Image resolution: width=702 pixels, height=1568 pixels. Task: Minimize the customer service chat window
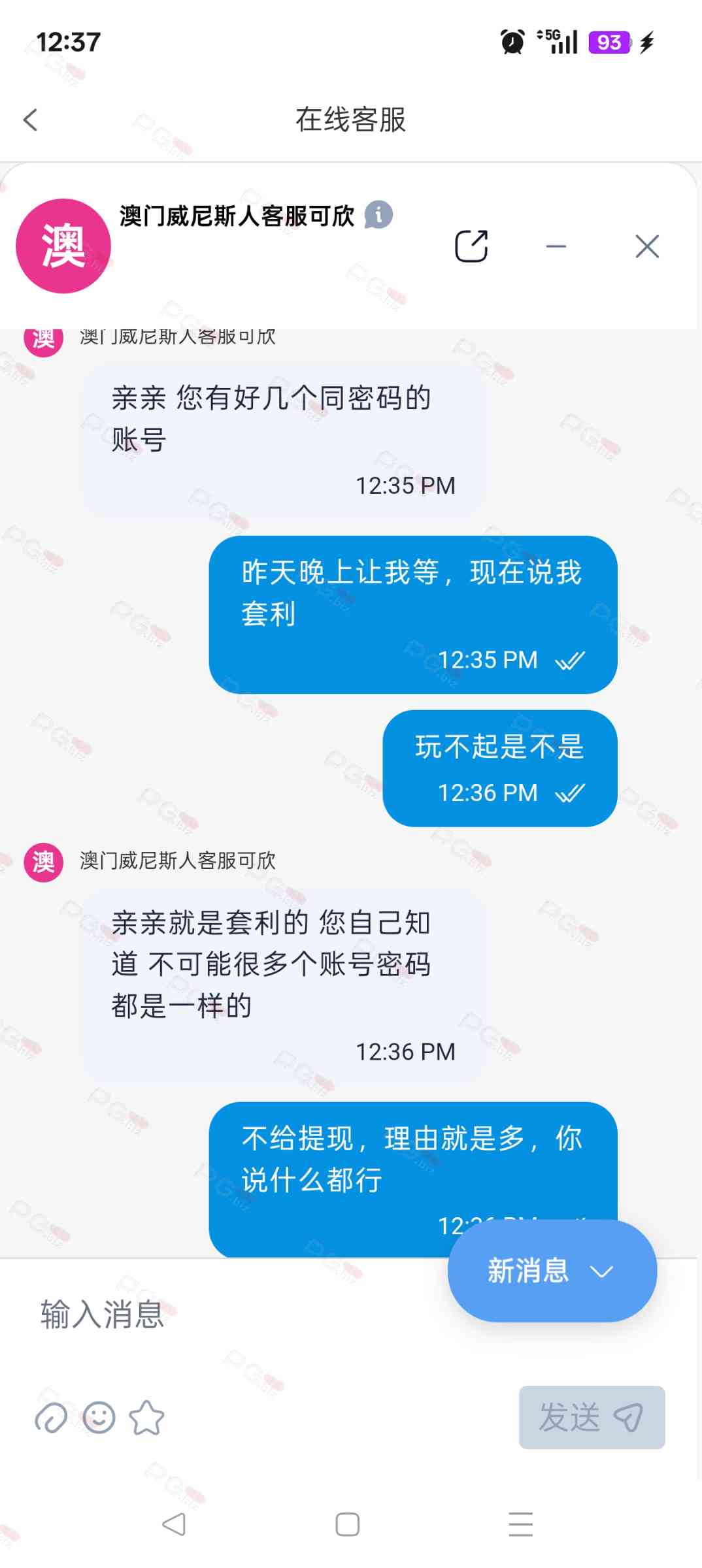click(x=556, y=246)
